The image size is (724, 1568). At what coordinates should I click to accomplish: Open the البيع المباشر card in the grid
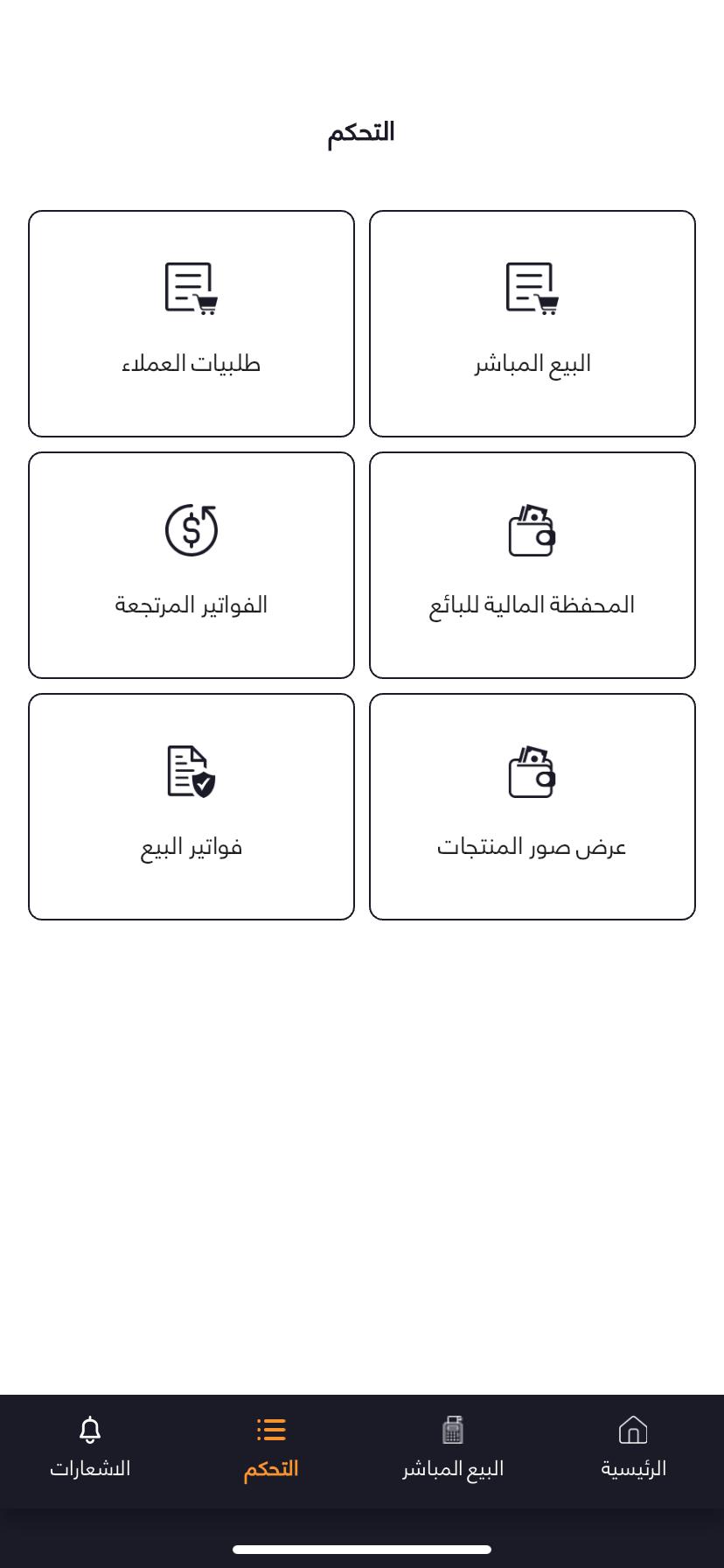(x=533, y=324)
